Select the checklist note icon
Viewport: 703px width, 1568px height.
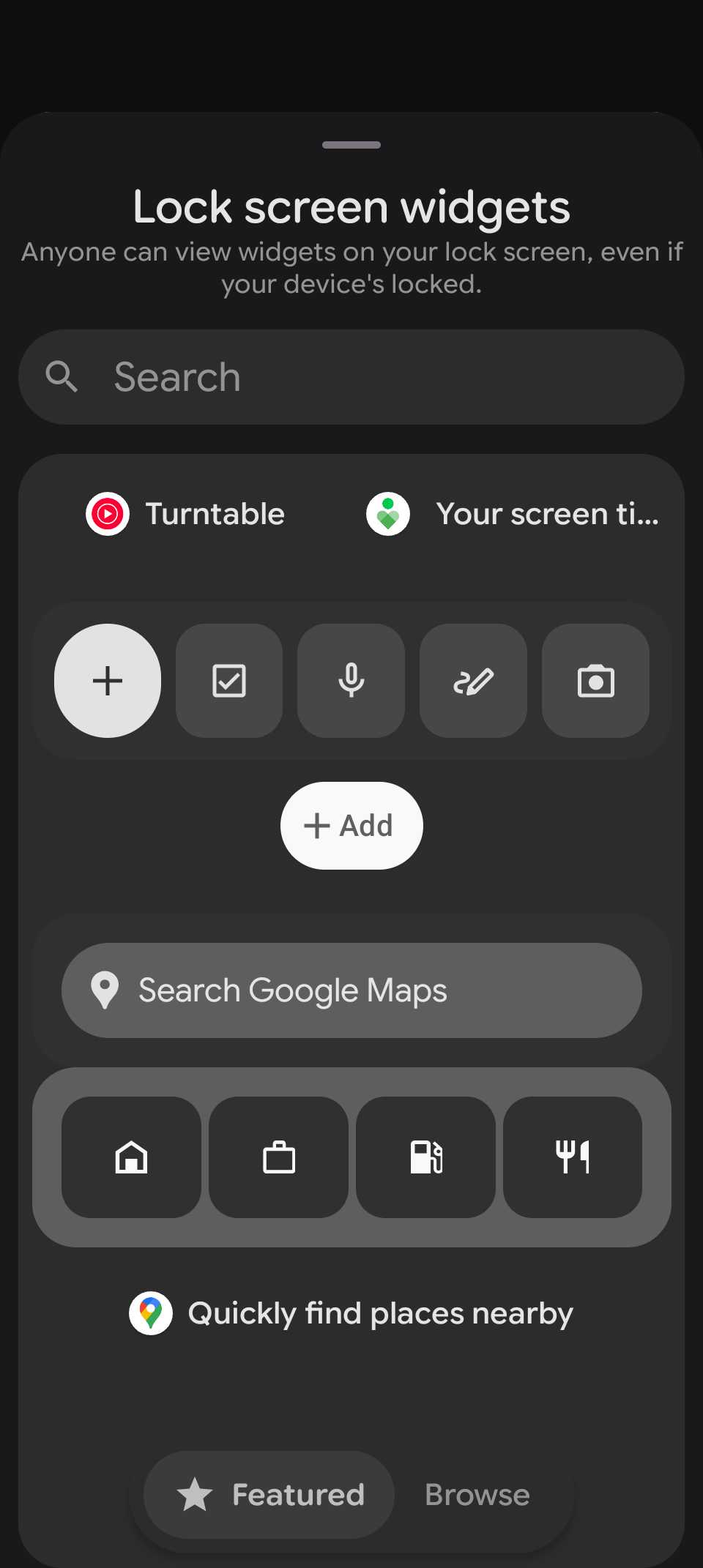pyautogui.click(x=228, y=681)
